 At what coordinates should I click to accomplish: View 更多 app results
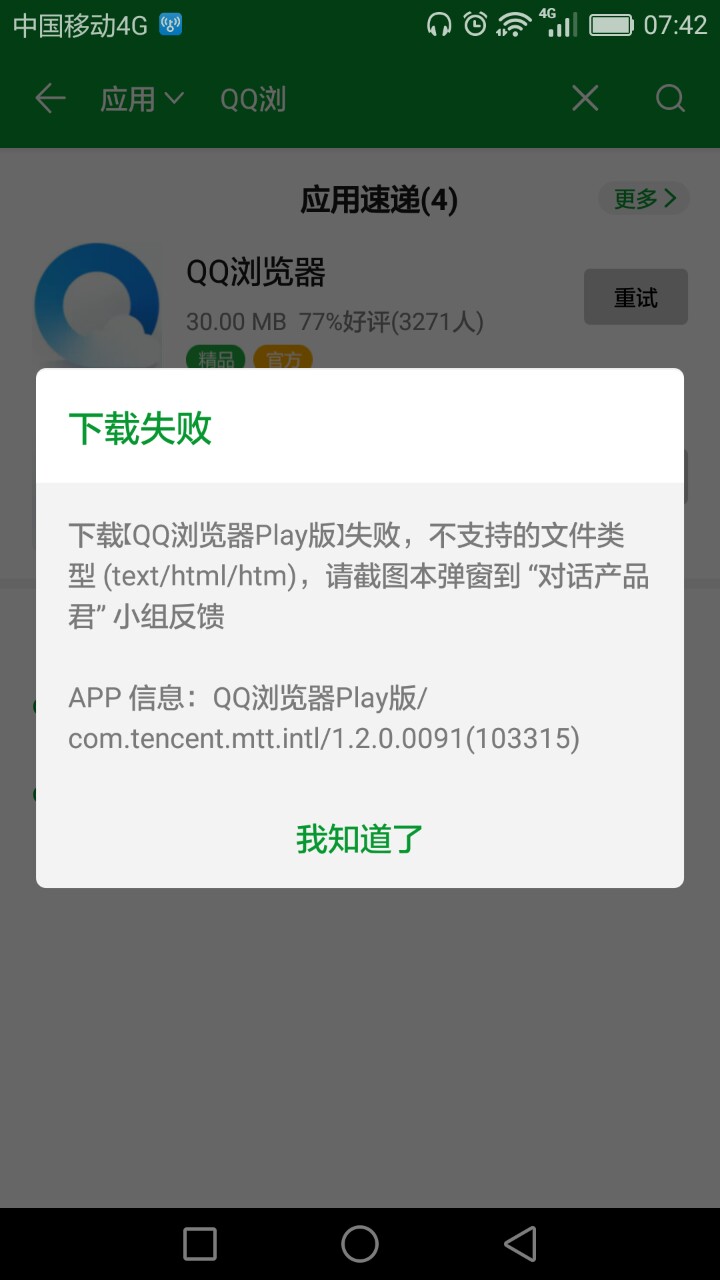(645, 199)
